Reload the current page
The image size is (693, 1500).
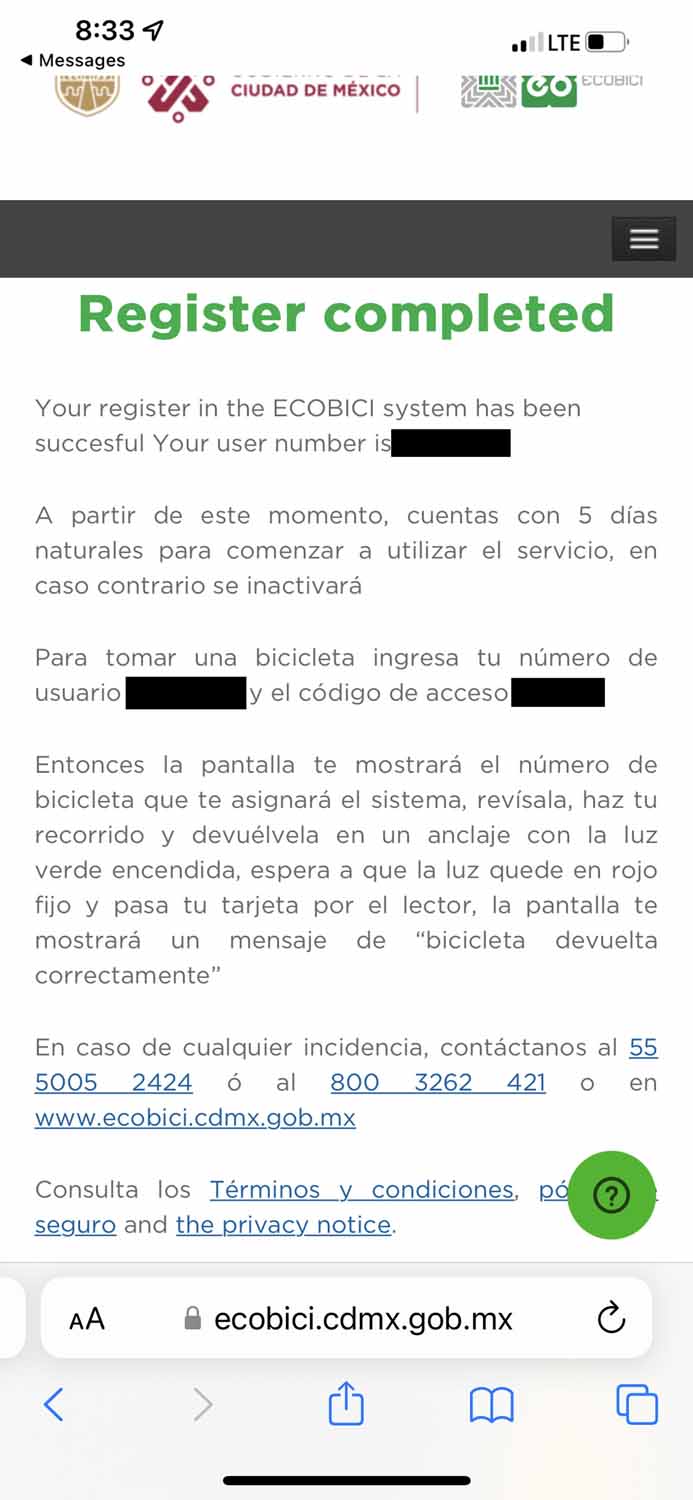pos(611,1319)
